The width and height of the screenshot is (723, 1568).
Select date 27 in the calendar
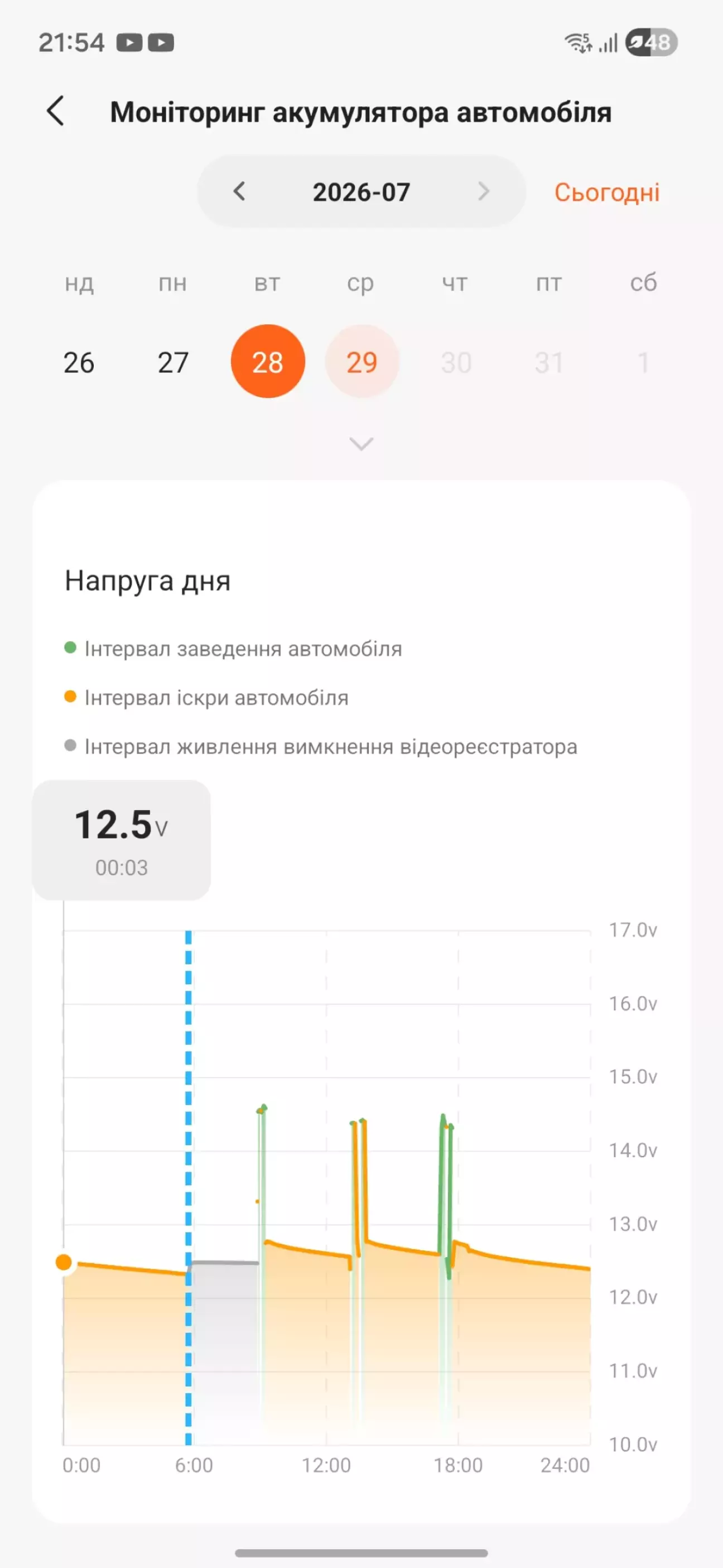click(173, 362)
